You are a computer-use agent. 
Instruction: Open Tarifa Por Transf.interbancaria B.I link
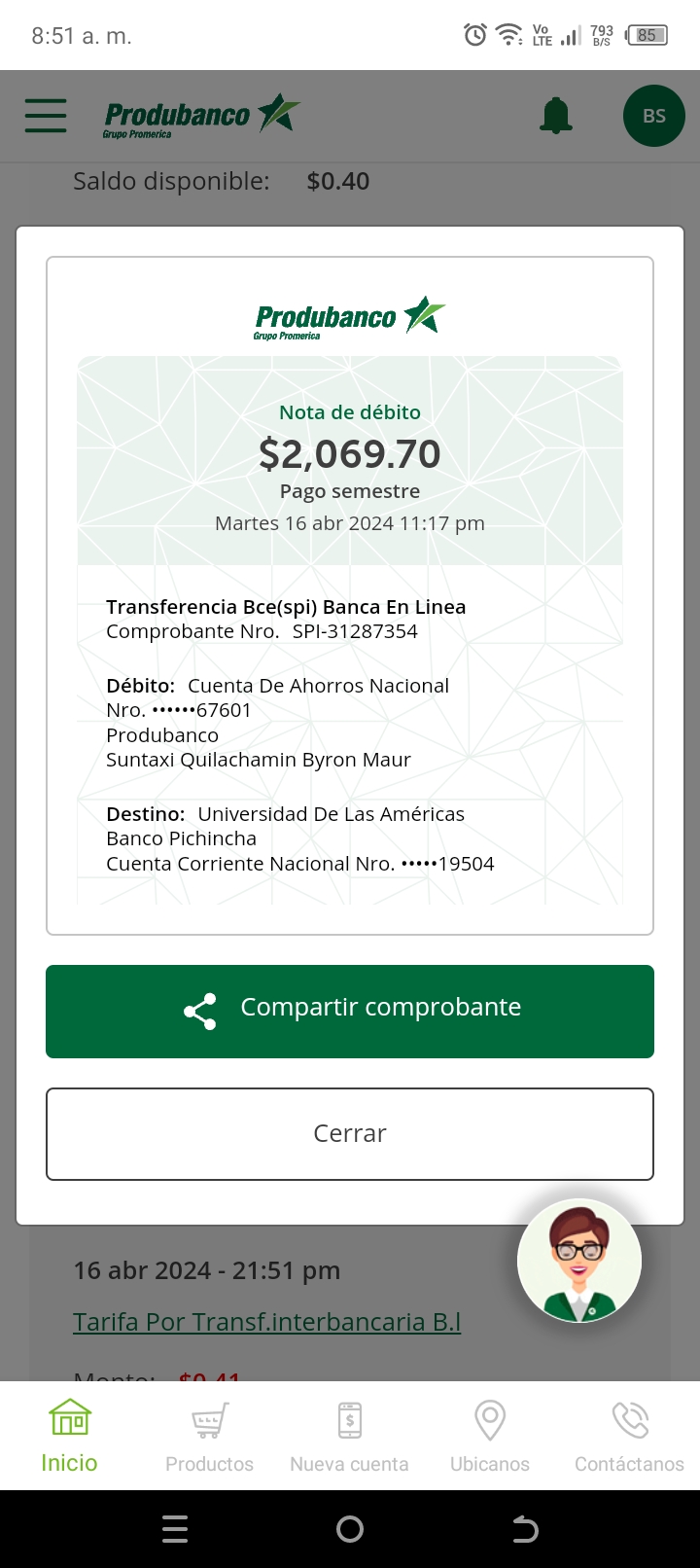pyautogui.click(x=266, y=1322)
